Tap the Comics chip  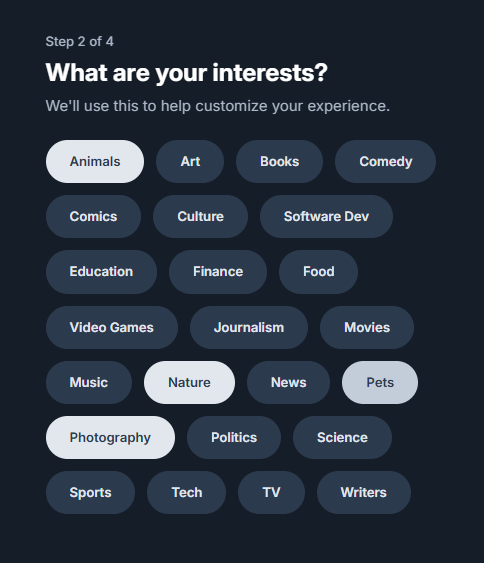pyautogui.click(x=93, y=217)
